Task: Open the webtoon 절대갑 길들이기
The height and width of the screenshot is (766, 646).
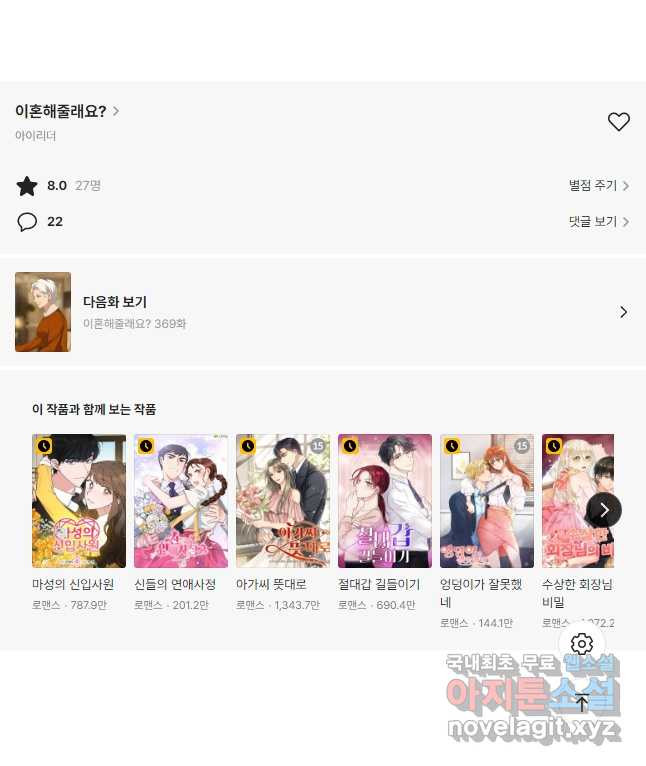Action: pyautogui.click(x=385, y=501)
